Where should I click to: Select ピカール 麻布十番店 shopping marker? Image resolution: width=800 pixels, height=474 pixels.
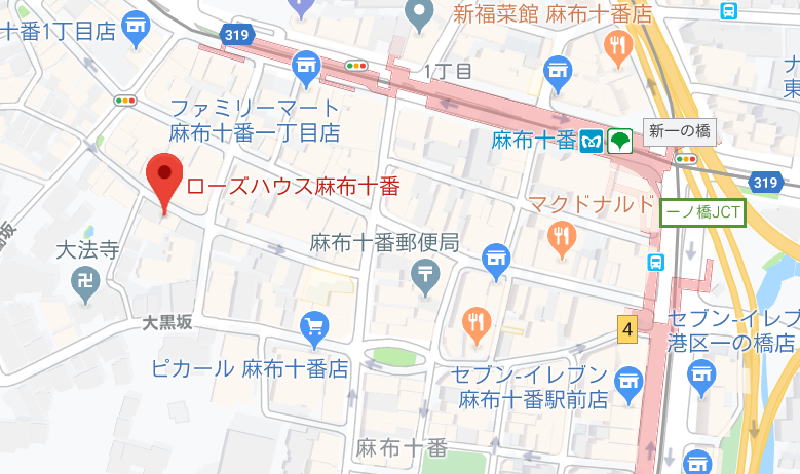(x=315, y=326)
